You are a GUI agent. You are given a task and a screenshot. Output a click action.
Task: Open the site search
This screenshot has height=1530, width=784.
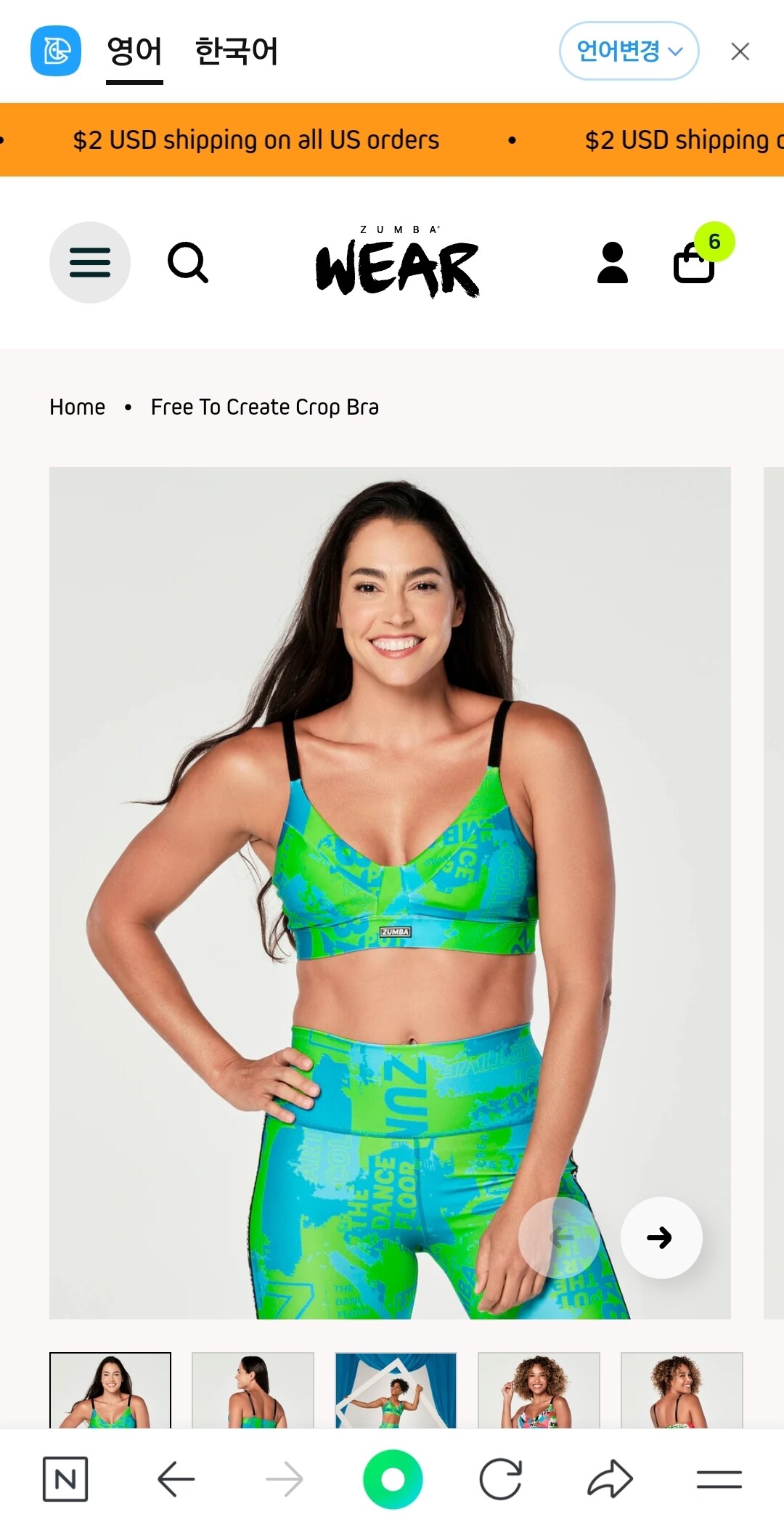click(x=188, y=262)
